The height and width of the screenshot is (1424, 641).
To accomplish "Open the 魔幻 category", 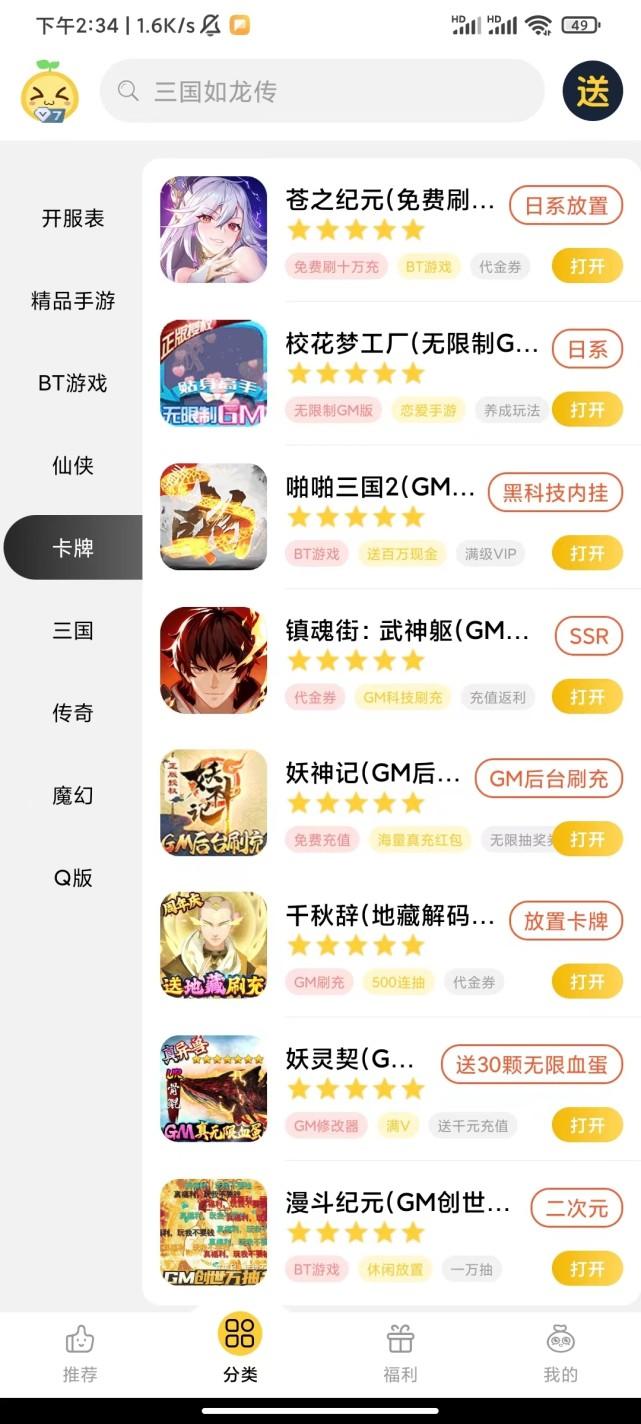I will (x=72, y=795).
